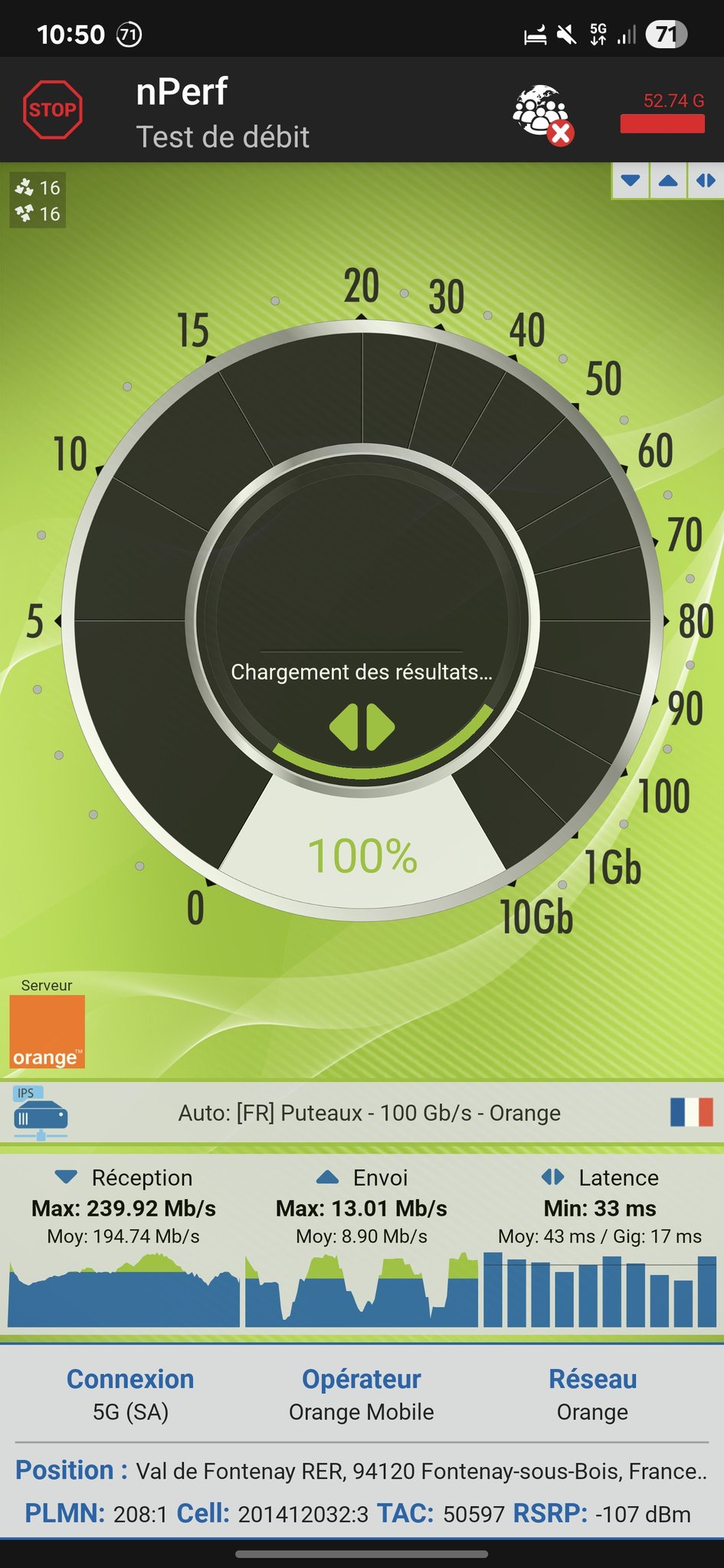Select the latency test icon
Screen dimensions: 724x1568
[706, 181]
